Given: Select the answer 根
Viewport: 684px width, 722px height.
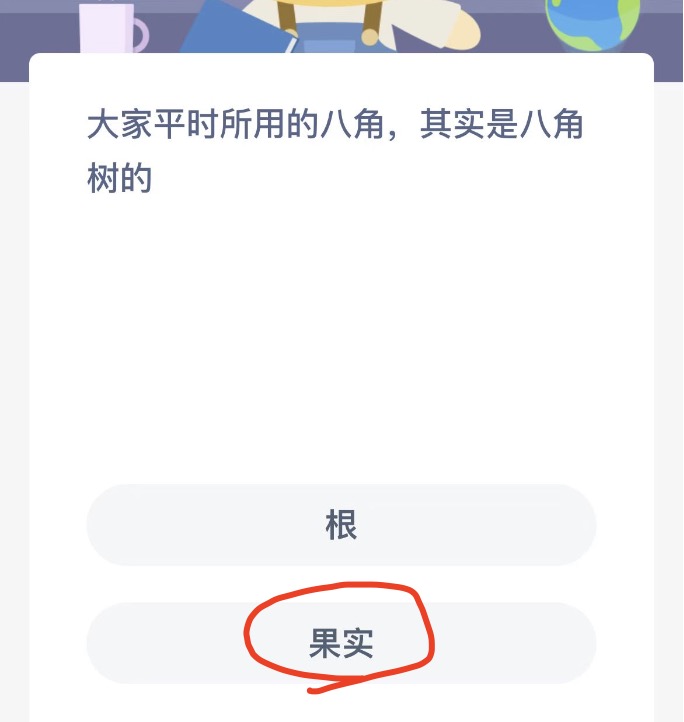Looking at the screenshot, I should tap(341, 525).
